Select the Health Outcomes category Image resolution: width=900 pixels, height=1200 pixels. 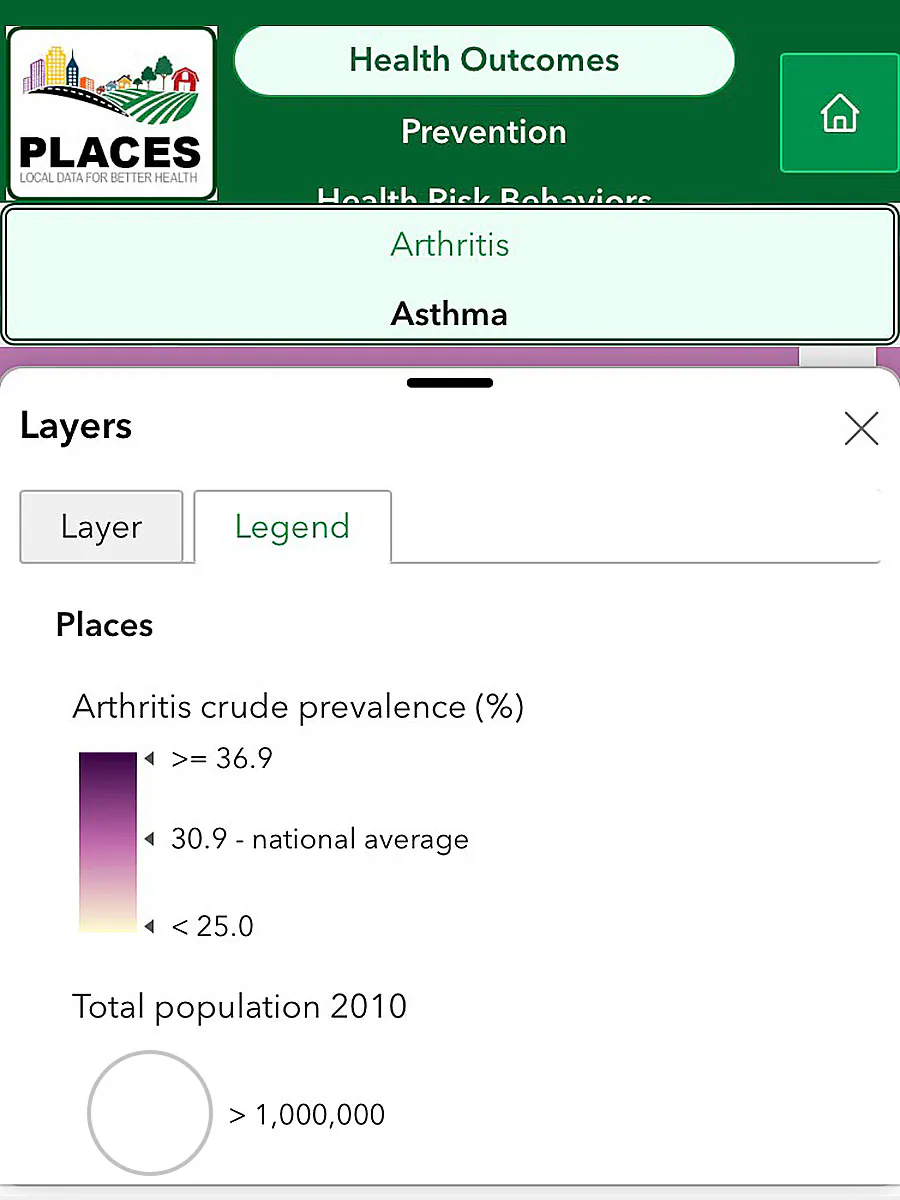tap(484, 60)
